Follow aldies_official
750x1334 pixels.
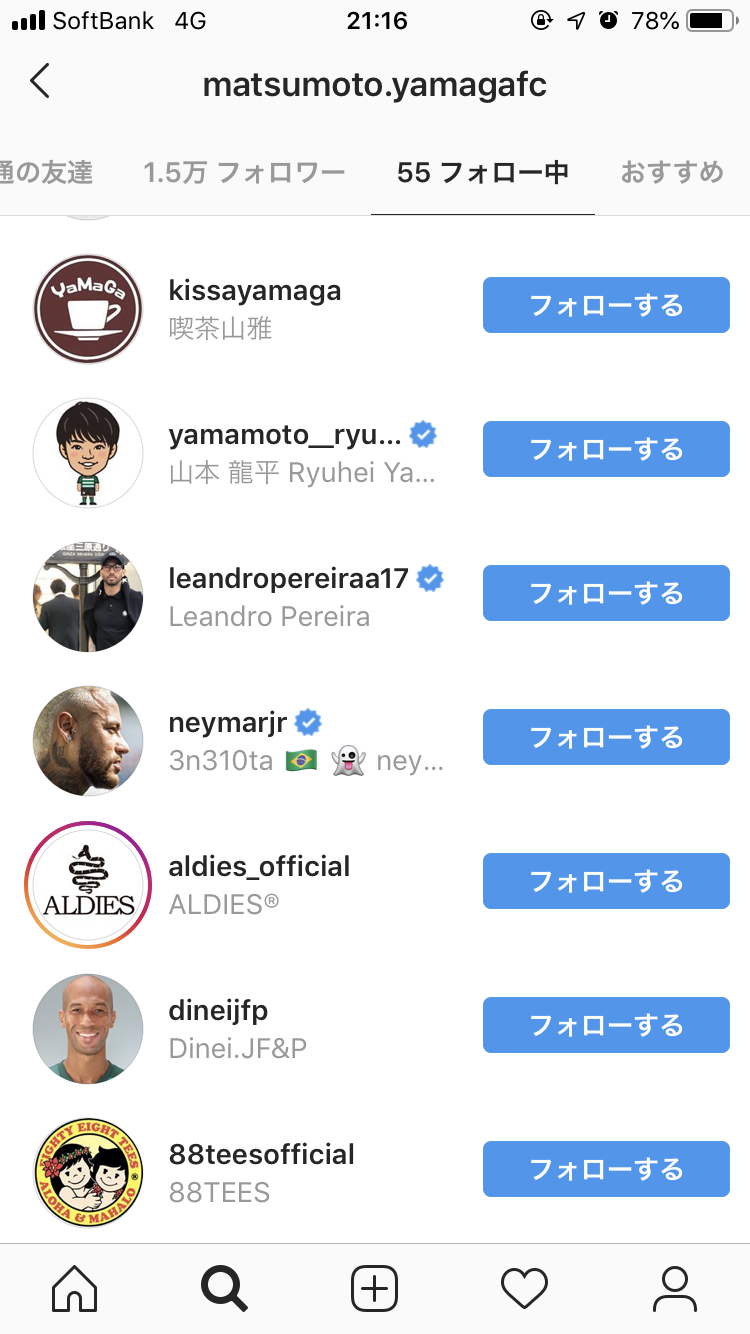[606, 881]
